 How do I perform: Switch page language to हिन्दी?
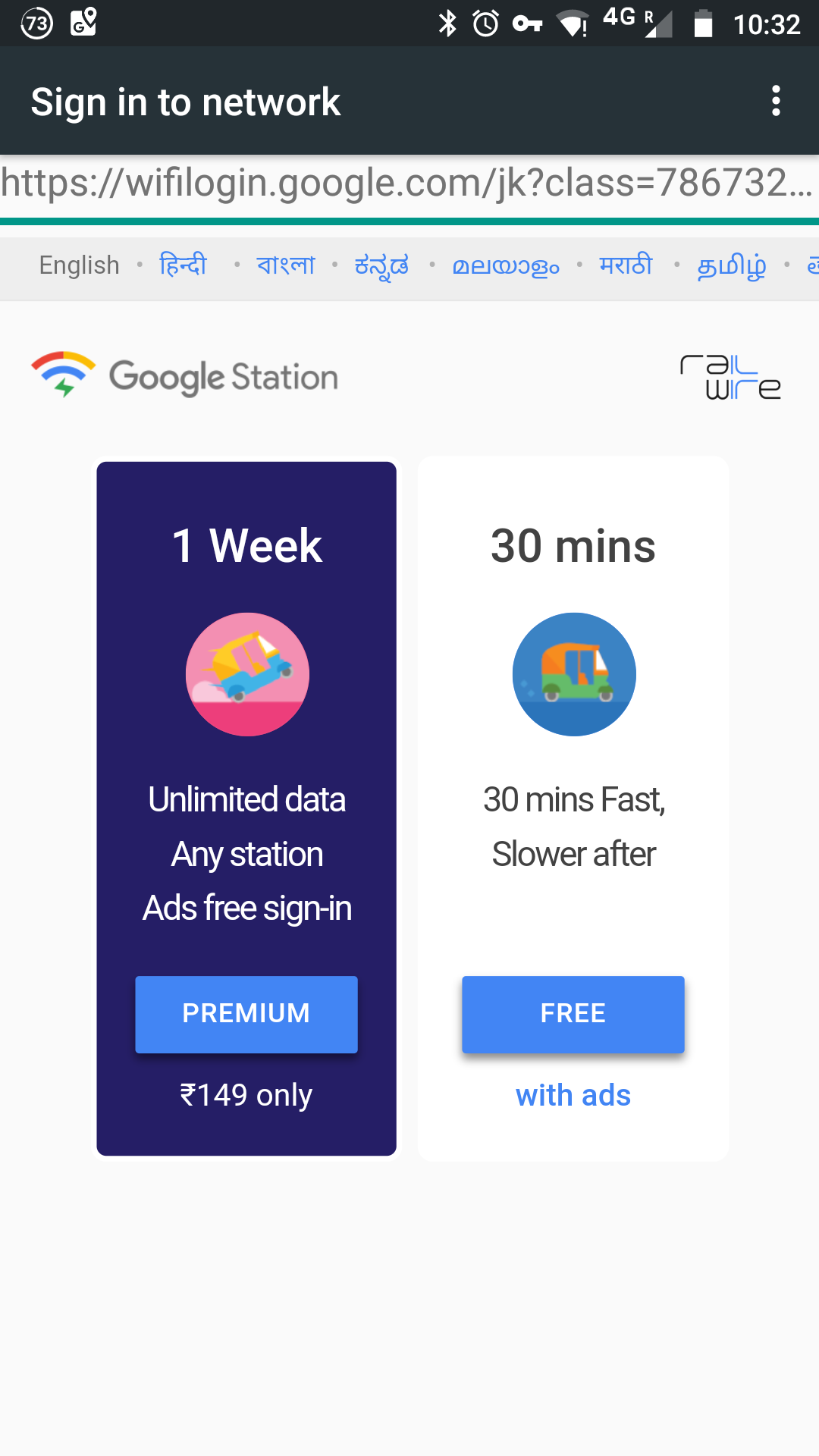pos(184,265)
